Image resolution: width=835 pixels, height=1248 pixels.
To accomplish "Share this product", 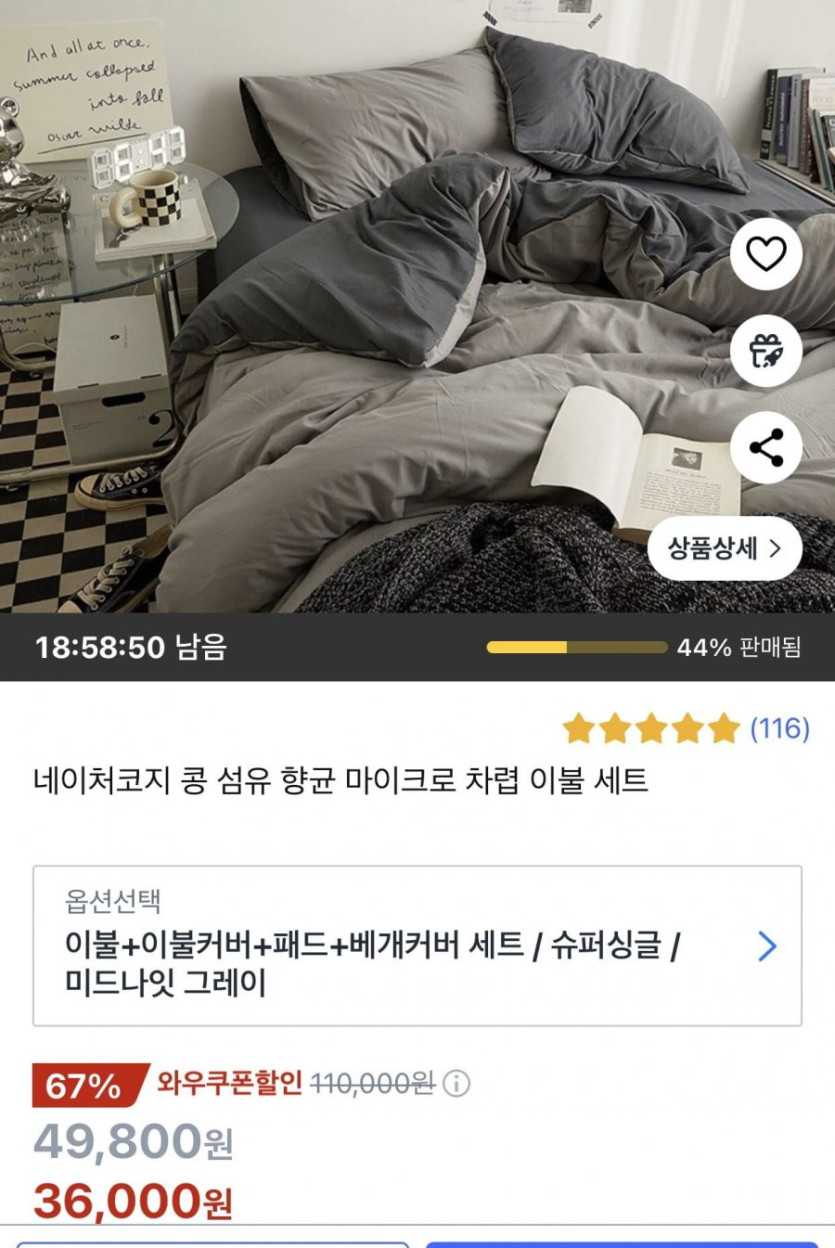I will (766, 447).
